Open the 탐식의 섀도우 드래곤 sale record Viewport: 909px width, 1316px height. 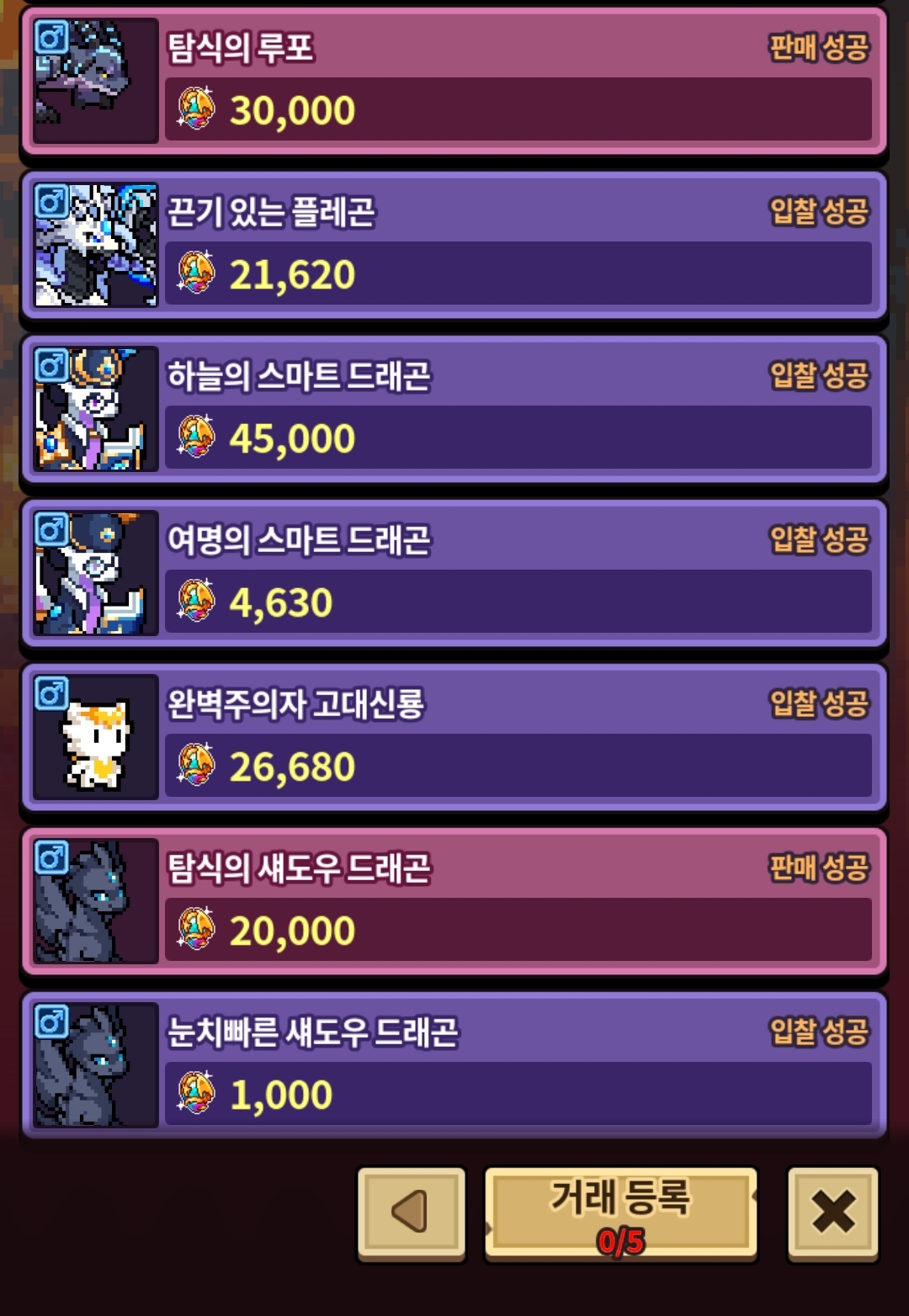click(x=454, y=901)
